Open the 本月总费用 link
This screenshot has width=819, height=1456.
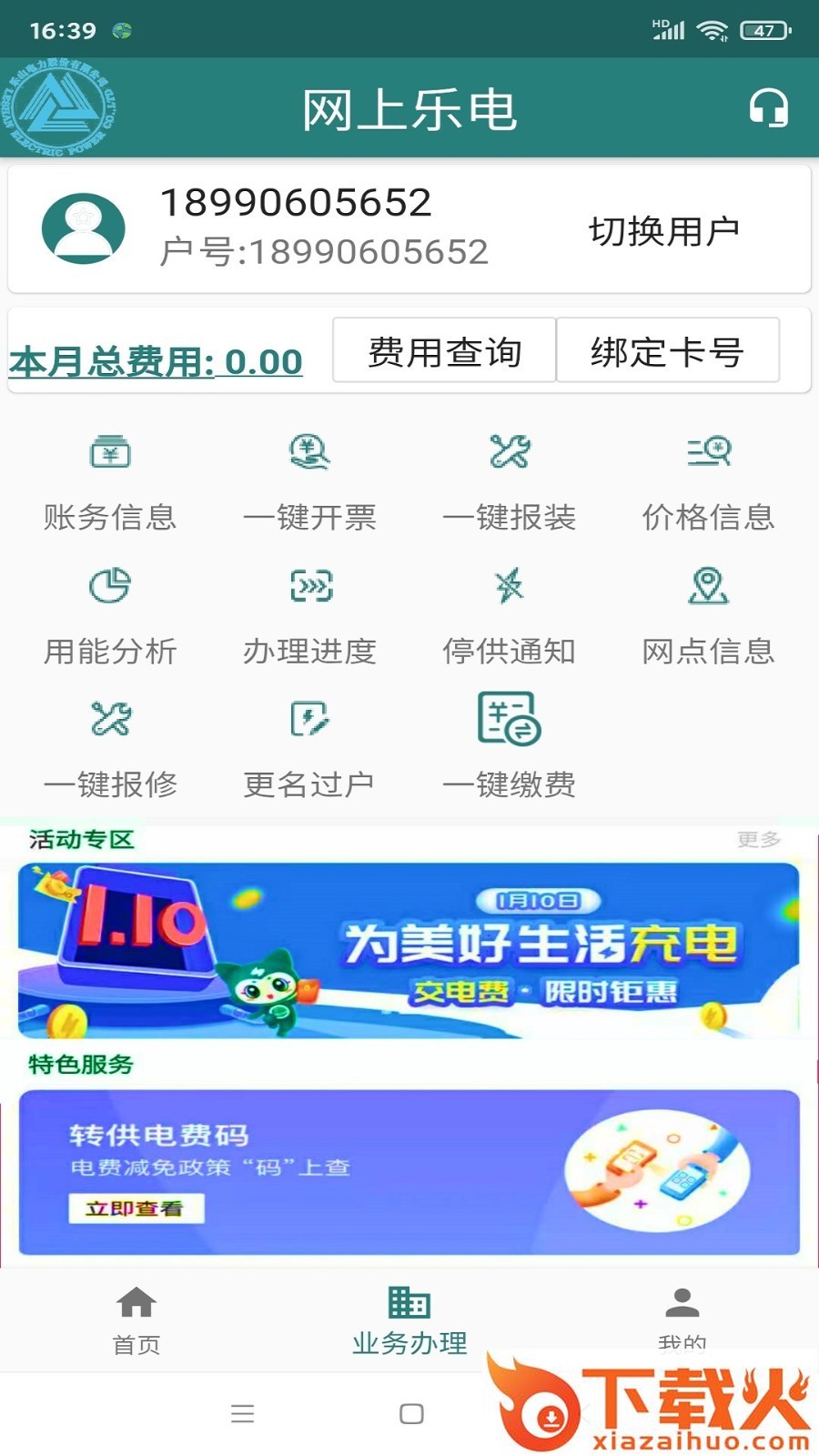point(156,362)
